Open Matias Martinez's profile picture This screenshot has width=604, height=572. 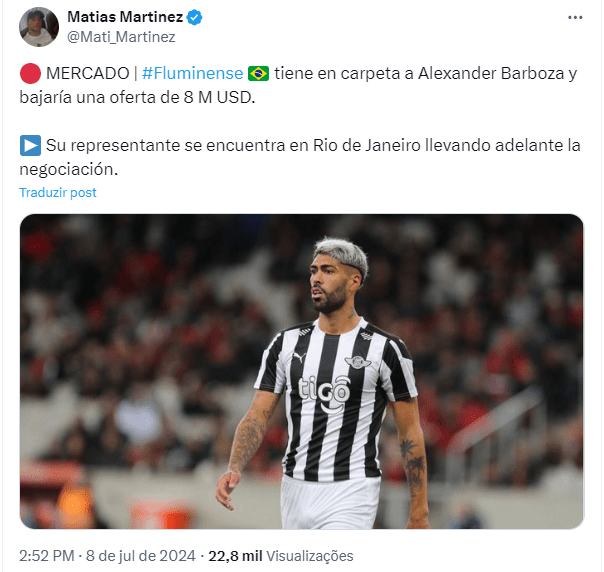pos(39,27)
